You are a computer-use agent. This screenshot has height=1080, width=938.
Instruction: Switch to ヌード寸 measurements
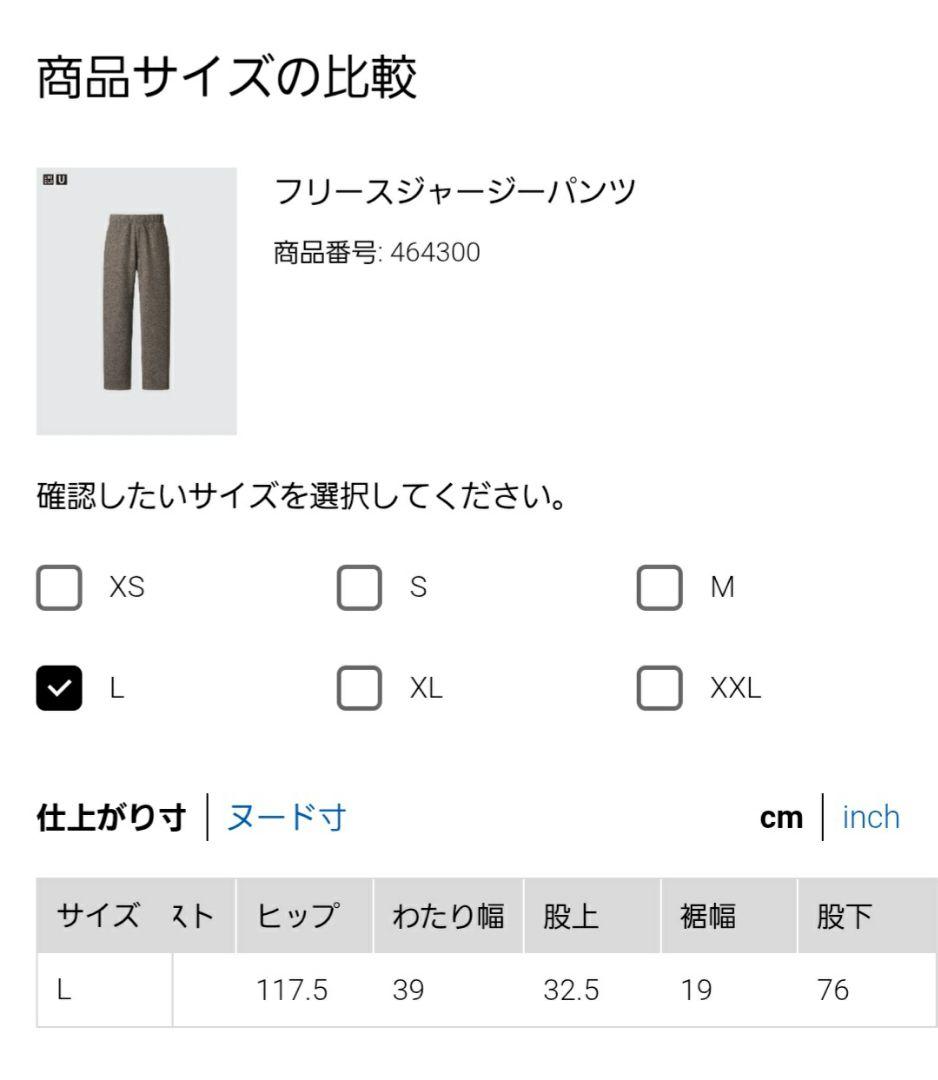click(x=285, y=818)
